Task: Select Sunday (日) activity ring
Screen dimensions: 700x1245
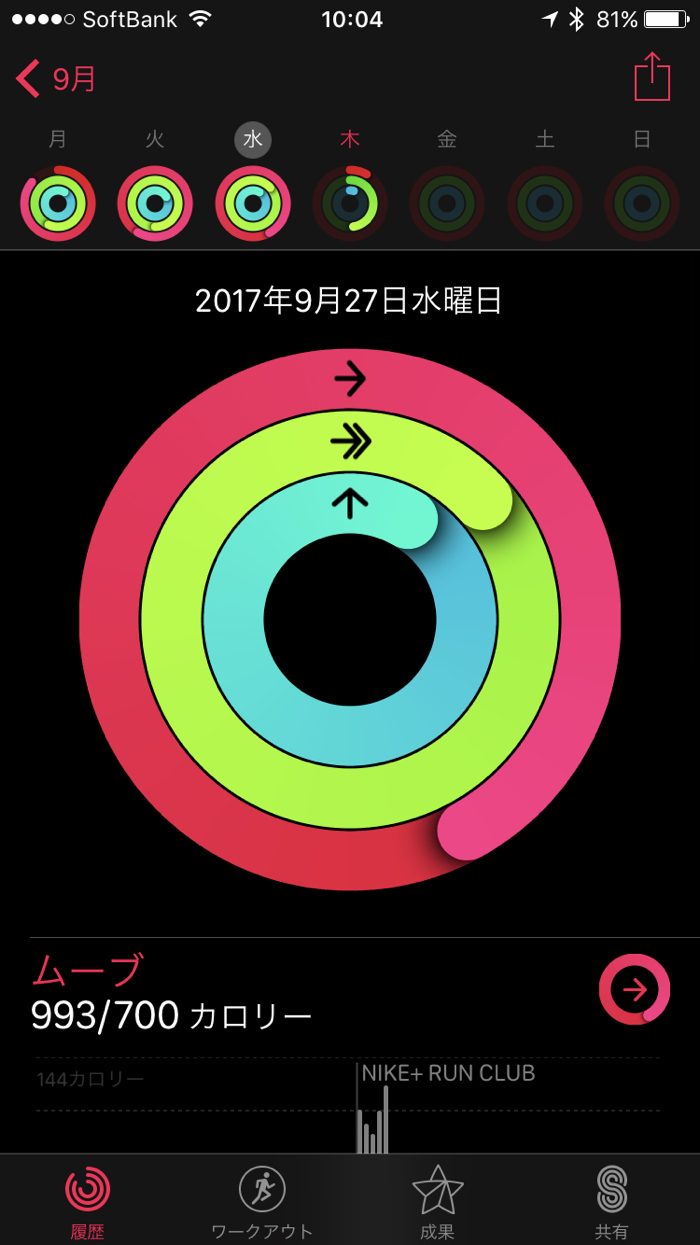Action: [x=642, y=203]
